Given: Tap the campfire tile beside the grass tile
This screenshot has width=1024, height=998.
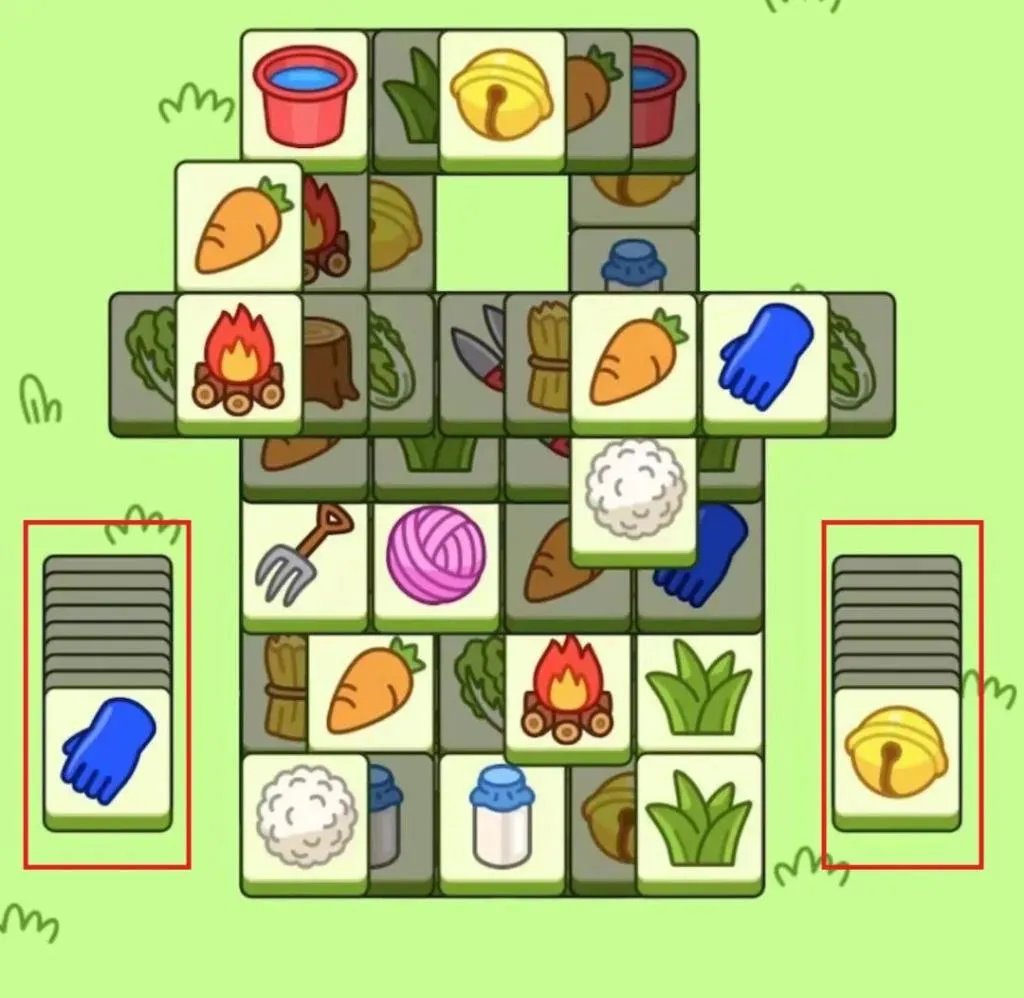Looking at the screenshot, I should (x=567, y=688).
